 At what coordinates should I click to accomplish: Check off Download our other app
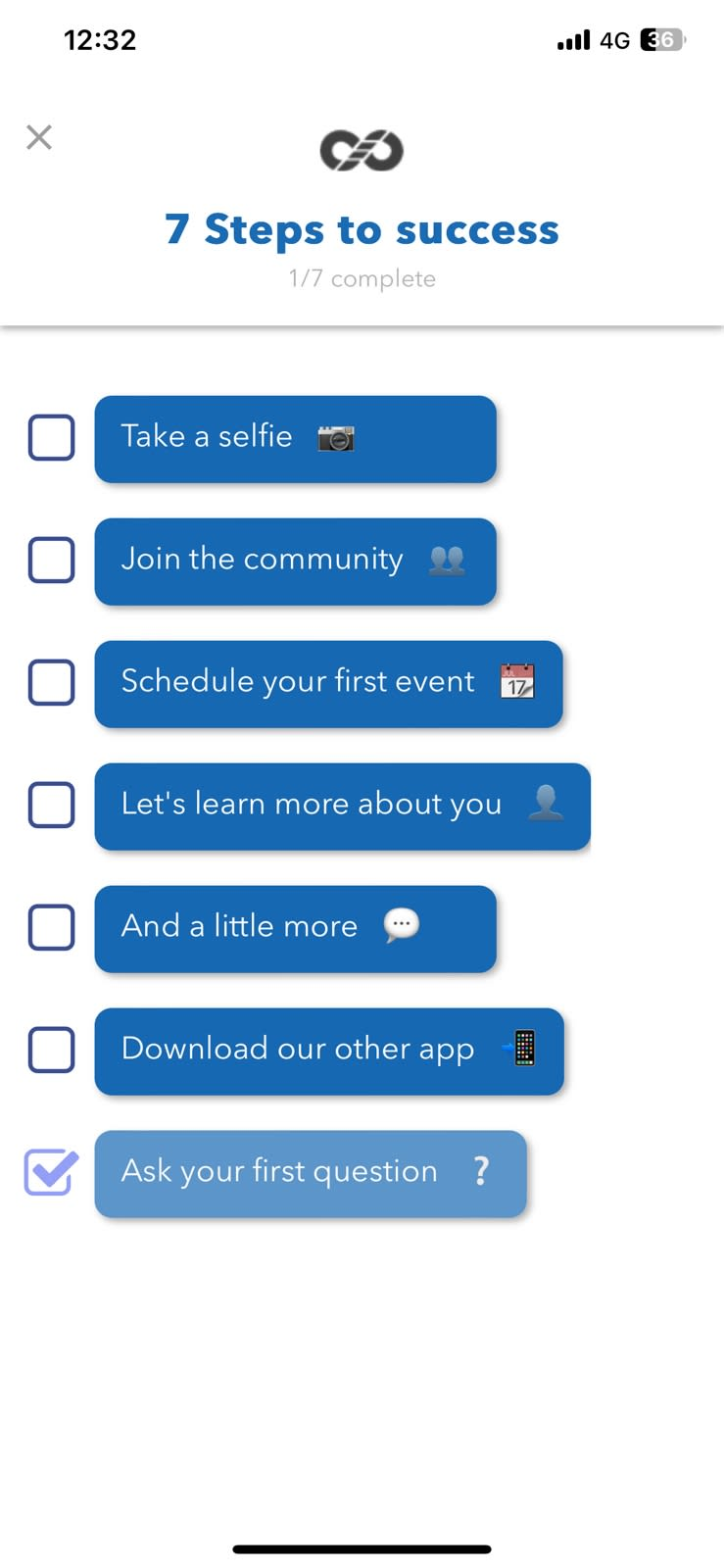point(52,1051)
